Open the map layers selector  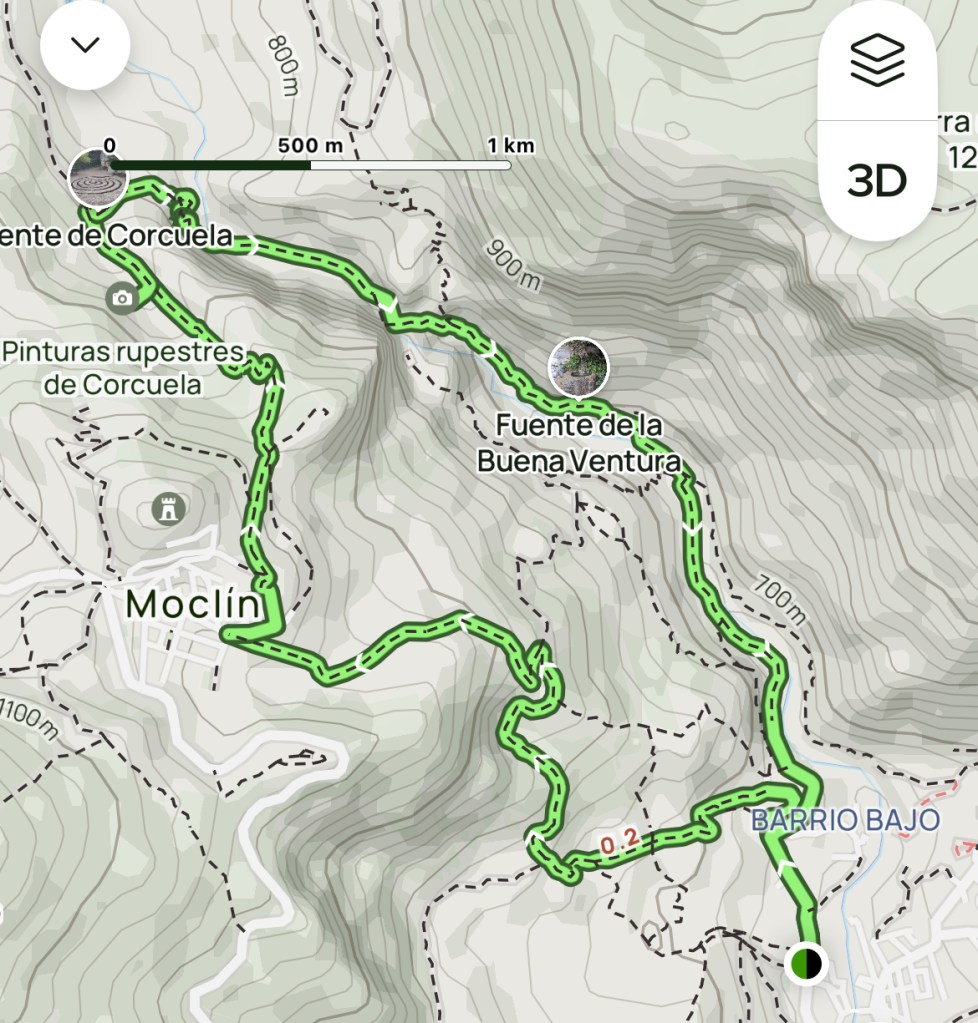click(x=877, y=62)
